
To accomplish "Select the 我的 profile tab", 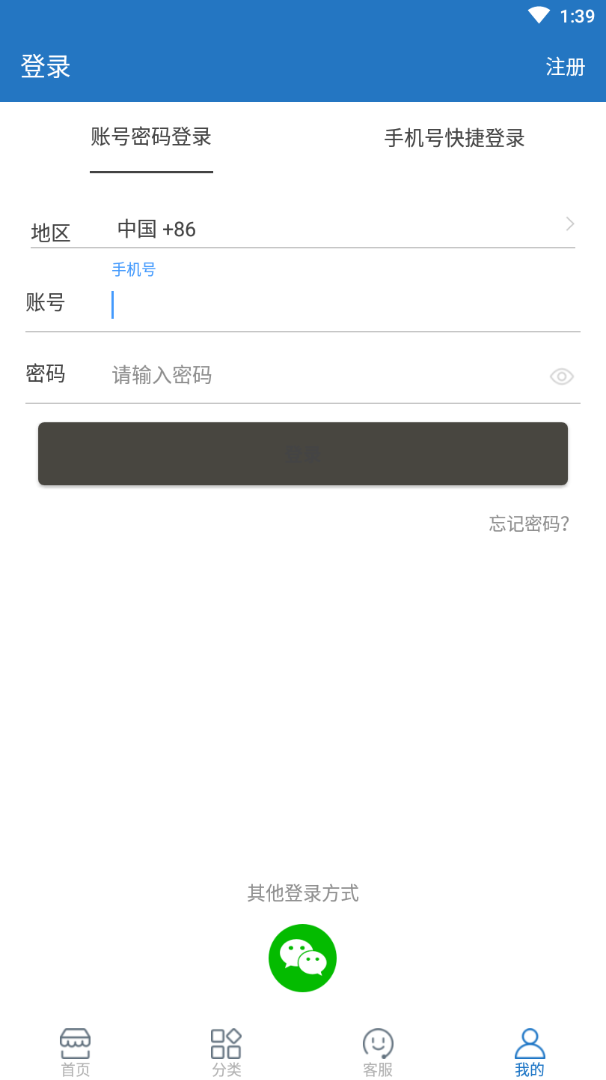I will pyautogui.click(x=529, y=1052).
